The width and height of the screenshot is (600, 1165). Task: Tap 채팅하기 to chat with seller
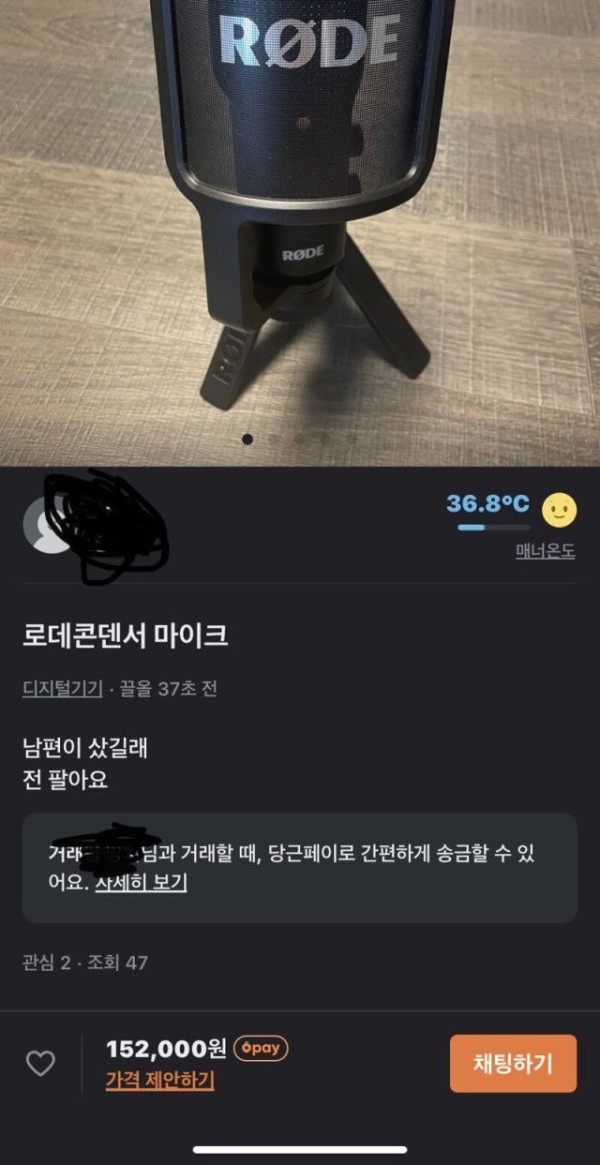coord(512,1063)
